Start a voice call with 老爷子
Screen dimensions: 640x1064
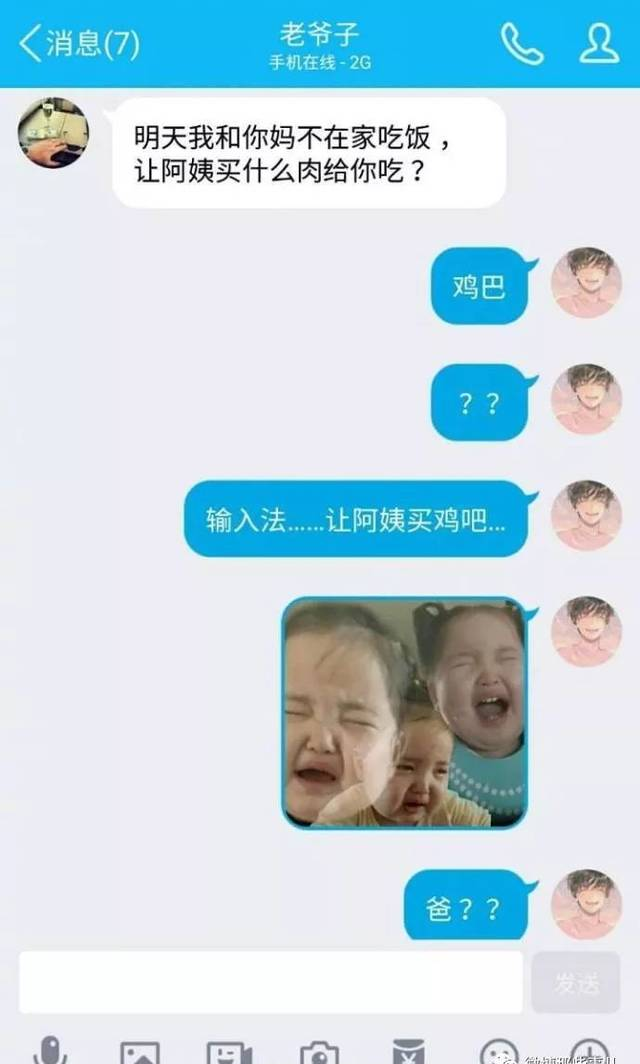(x=522, y=44)
